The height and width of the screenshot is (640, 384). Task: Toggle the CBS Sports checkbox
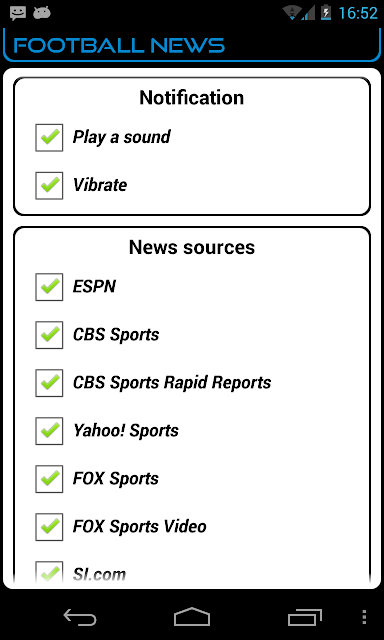click(49, 335)
